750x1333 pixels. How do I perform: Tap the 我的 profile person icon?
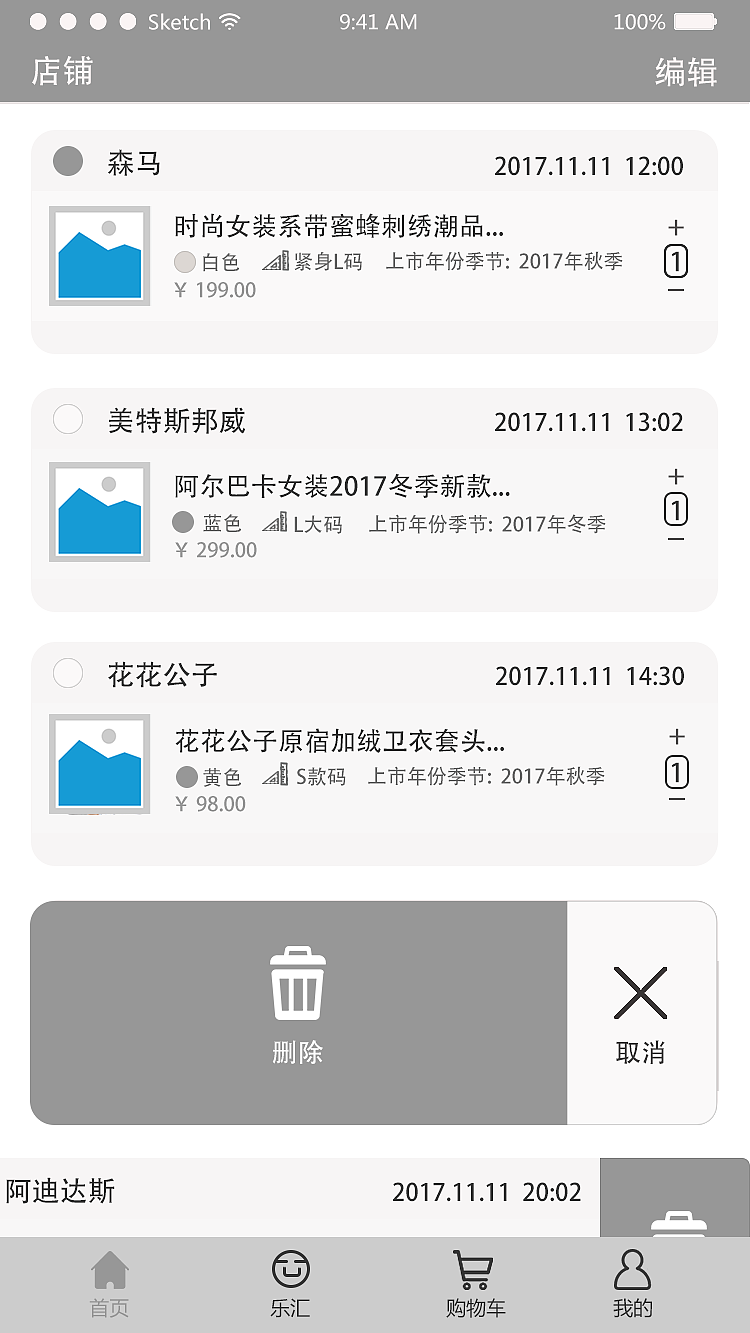[x=634, y=1270]
